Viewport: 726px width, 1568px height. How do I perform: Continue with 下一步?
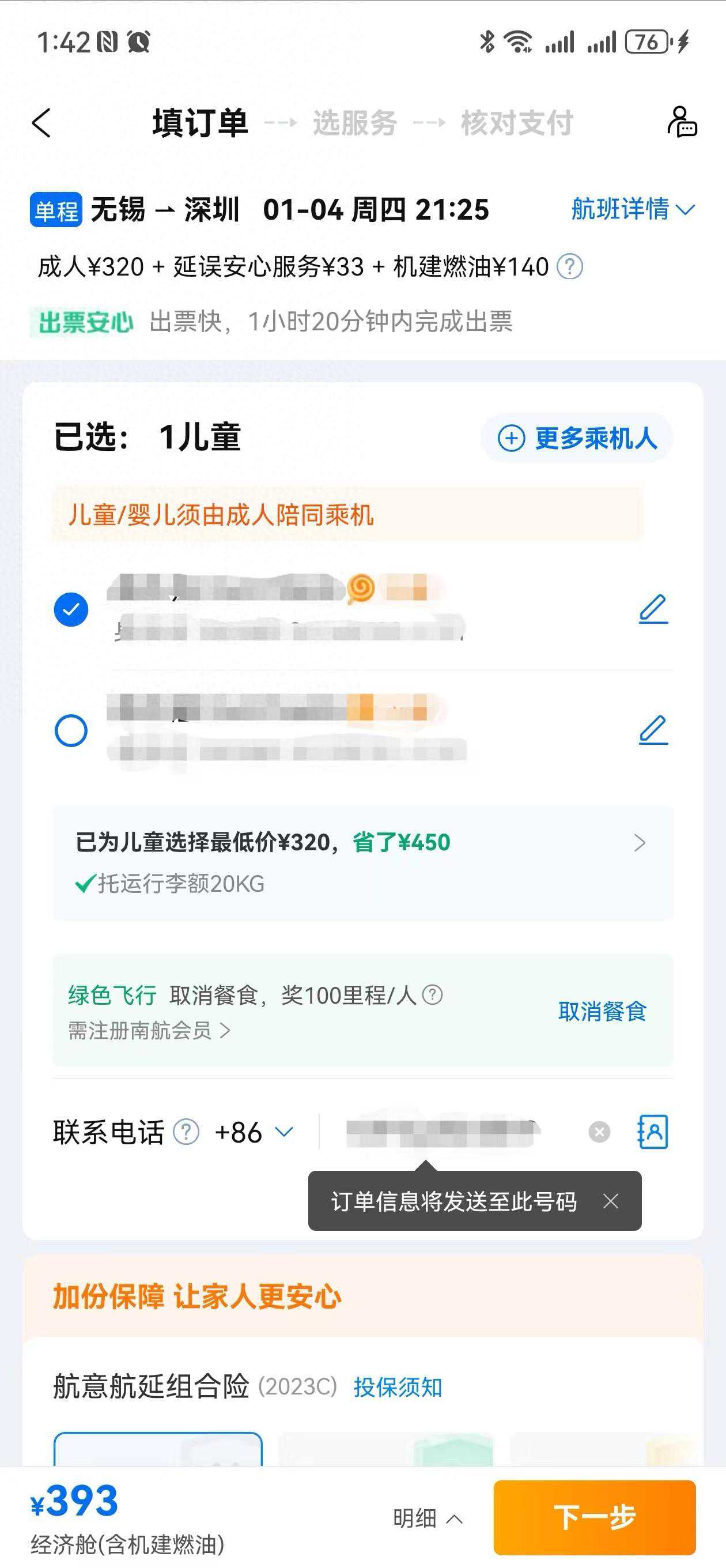click(x=594, y=1517)
